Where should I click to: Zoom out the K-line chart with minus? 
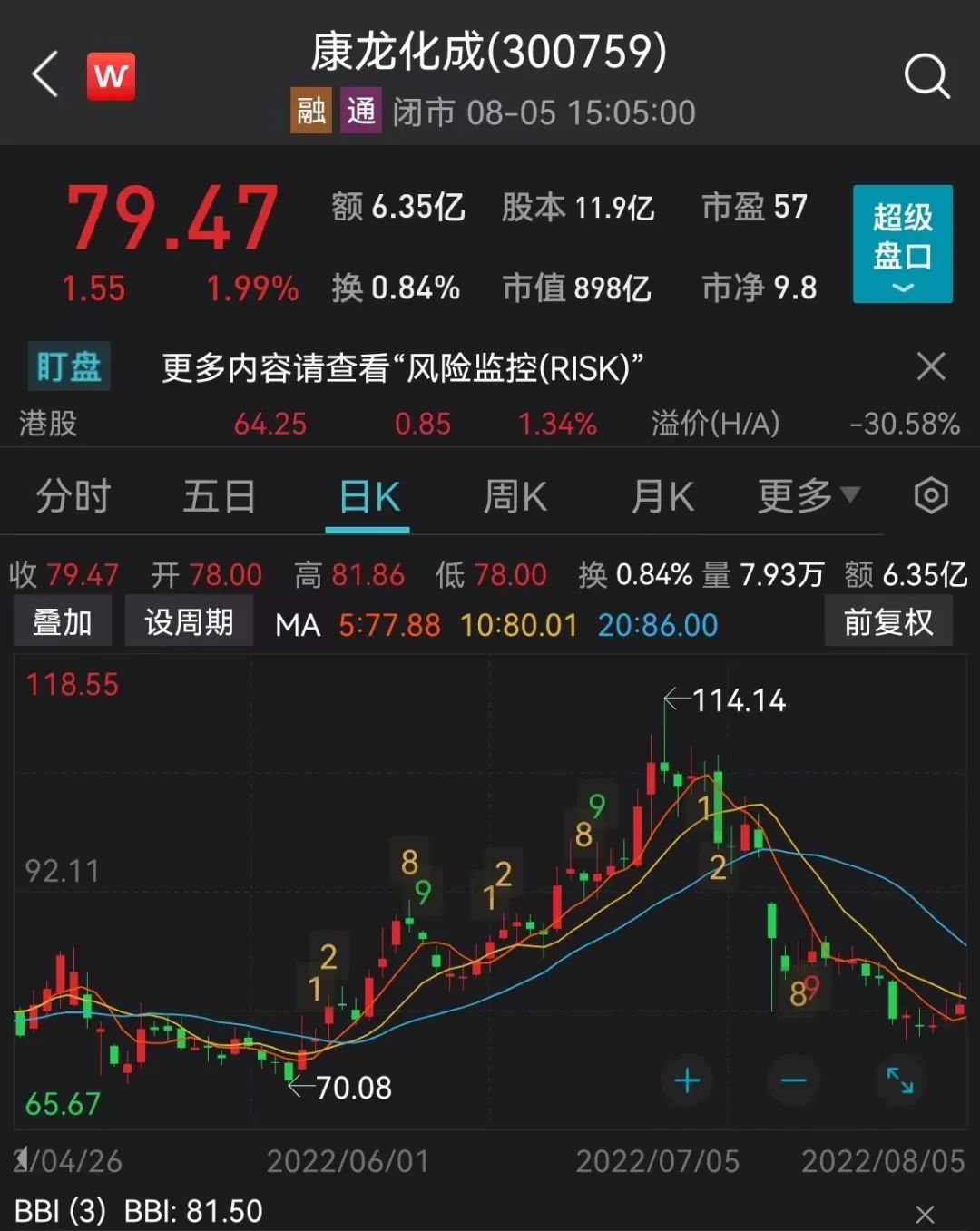pos(793,1080)
